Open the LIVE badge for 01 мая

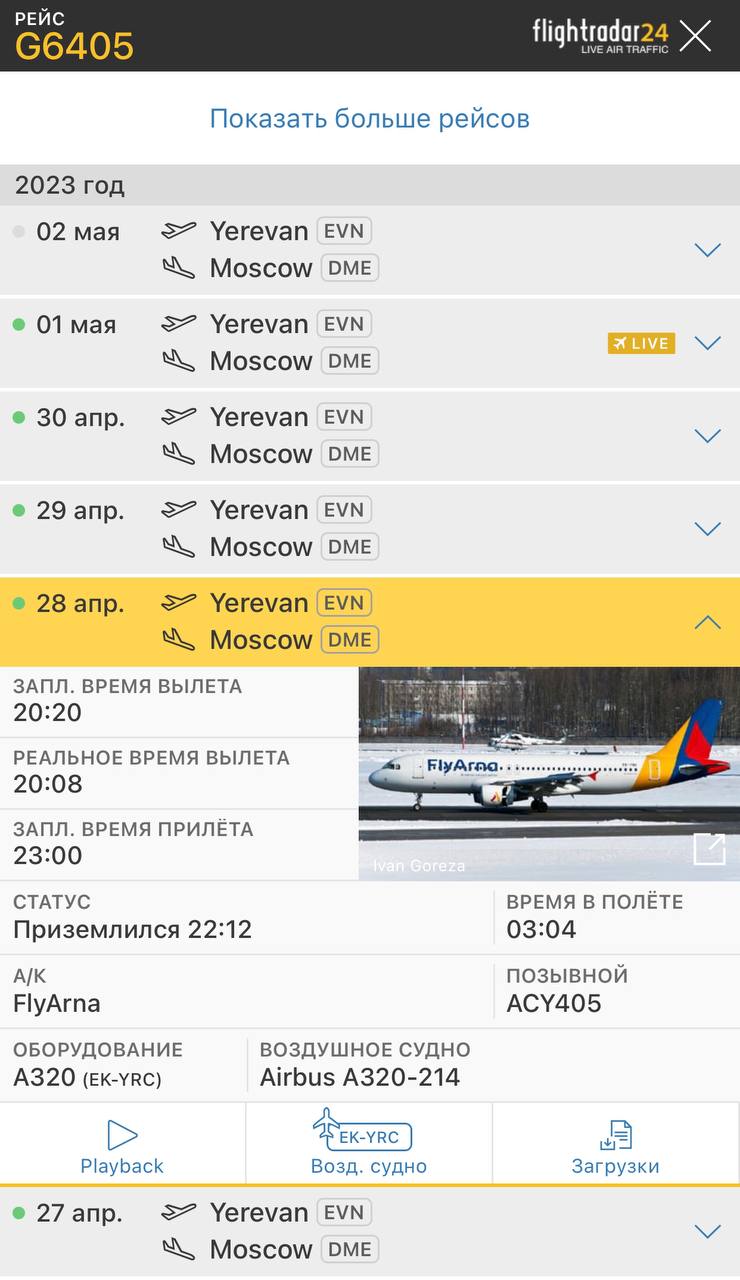[641, 343]
